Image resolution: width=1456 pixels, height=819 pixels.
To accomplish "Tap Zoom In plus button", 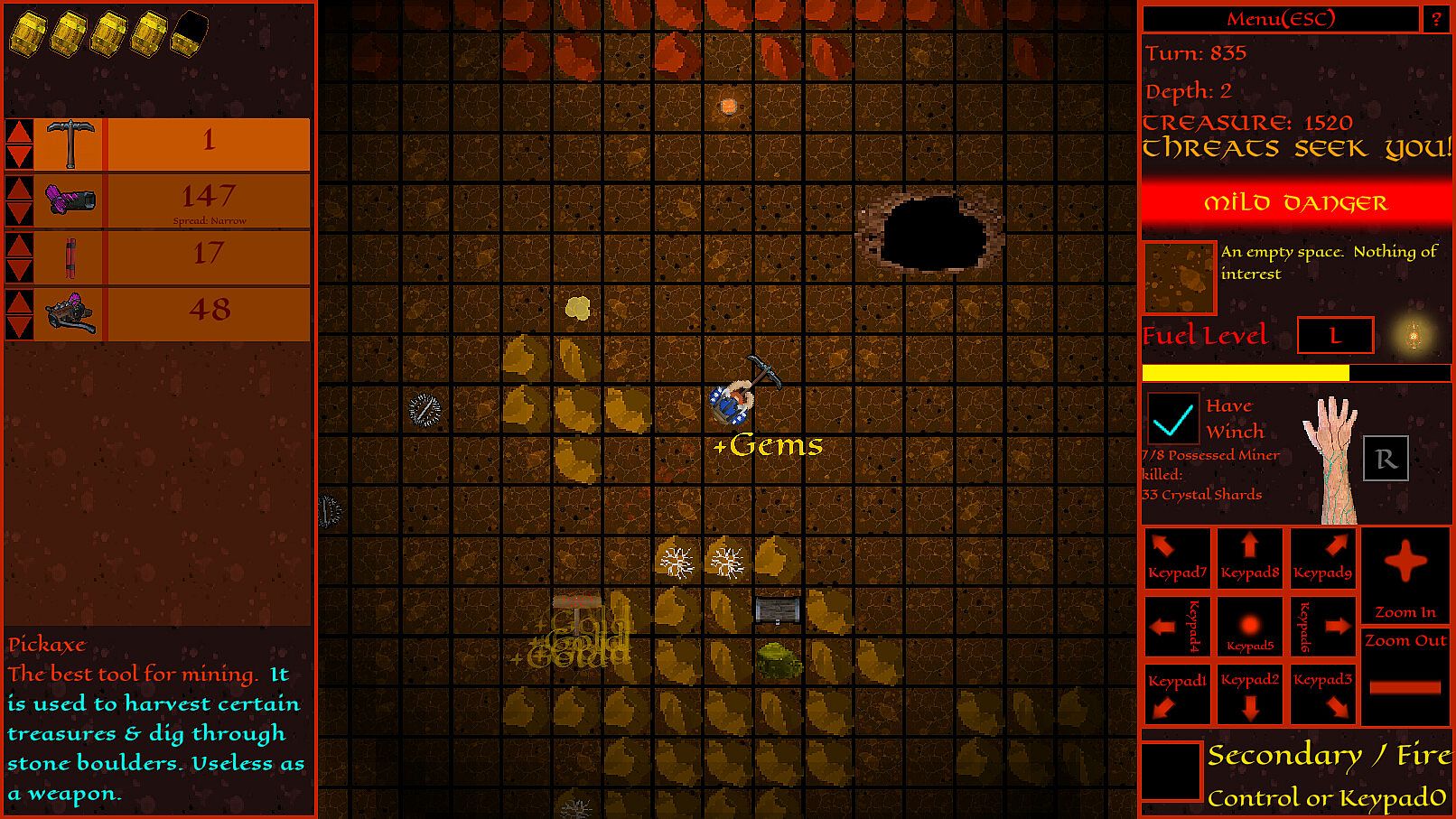I will (1405, 574).
